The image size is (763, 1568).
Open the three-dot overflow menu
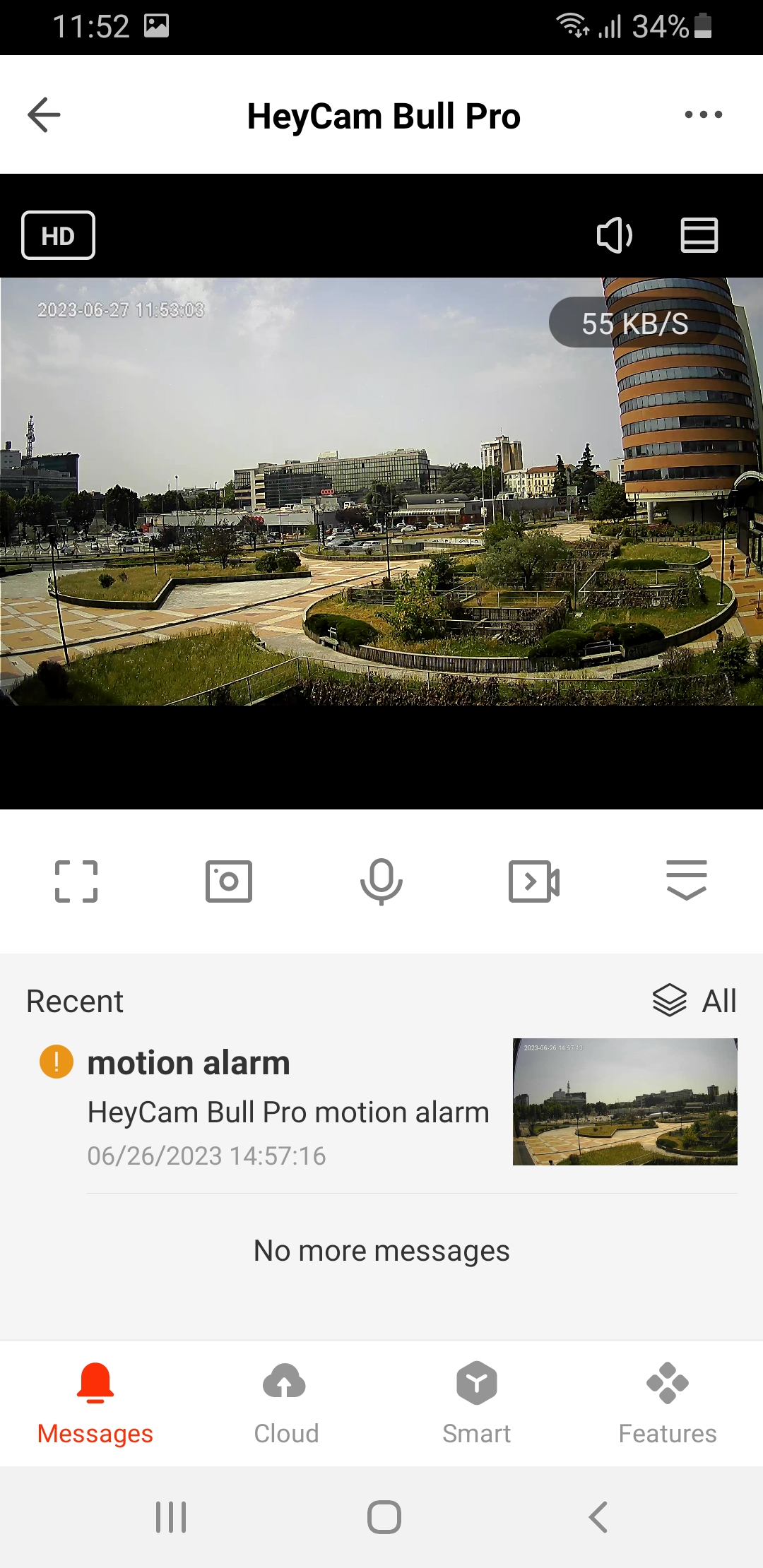[703, 115]
